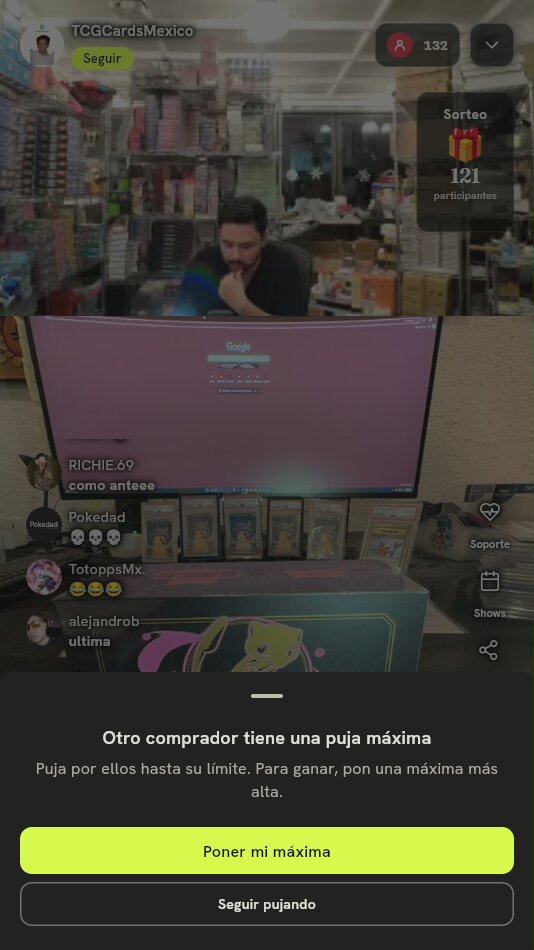
Task: Expand the dropdown chevron at top
Action: coord(492,45)
